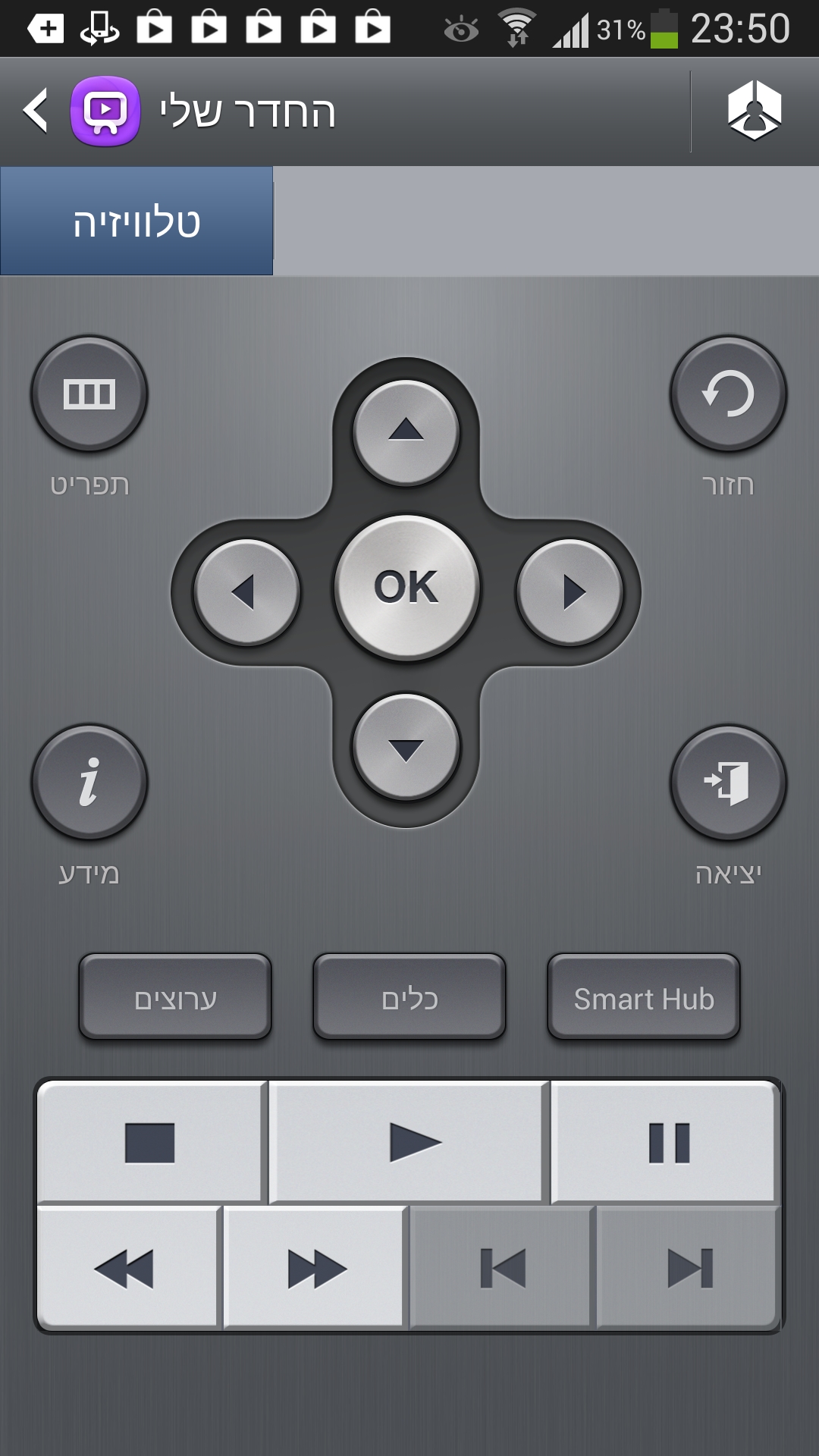
Task: Tap the exit (יציאה) button
Action: point(728,783)
